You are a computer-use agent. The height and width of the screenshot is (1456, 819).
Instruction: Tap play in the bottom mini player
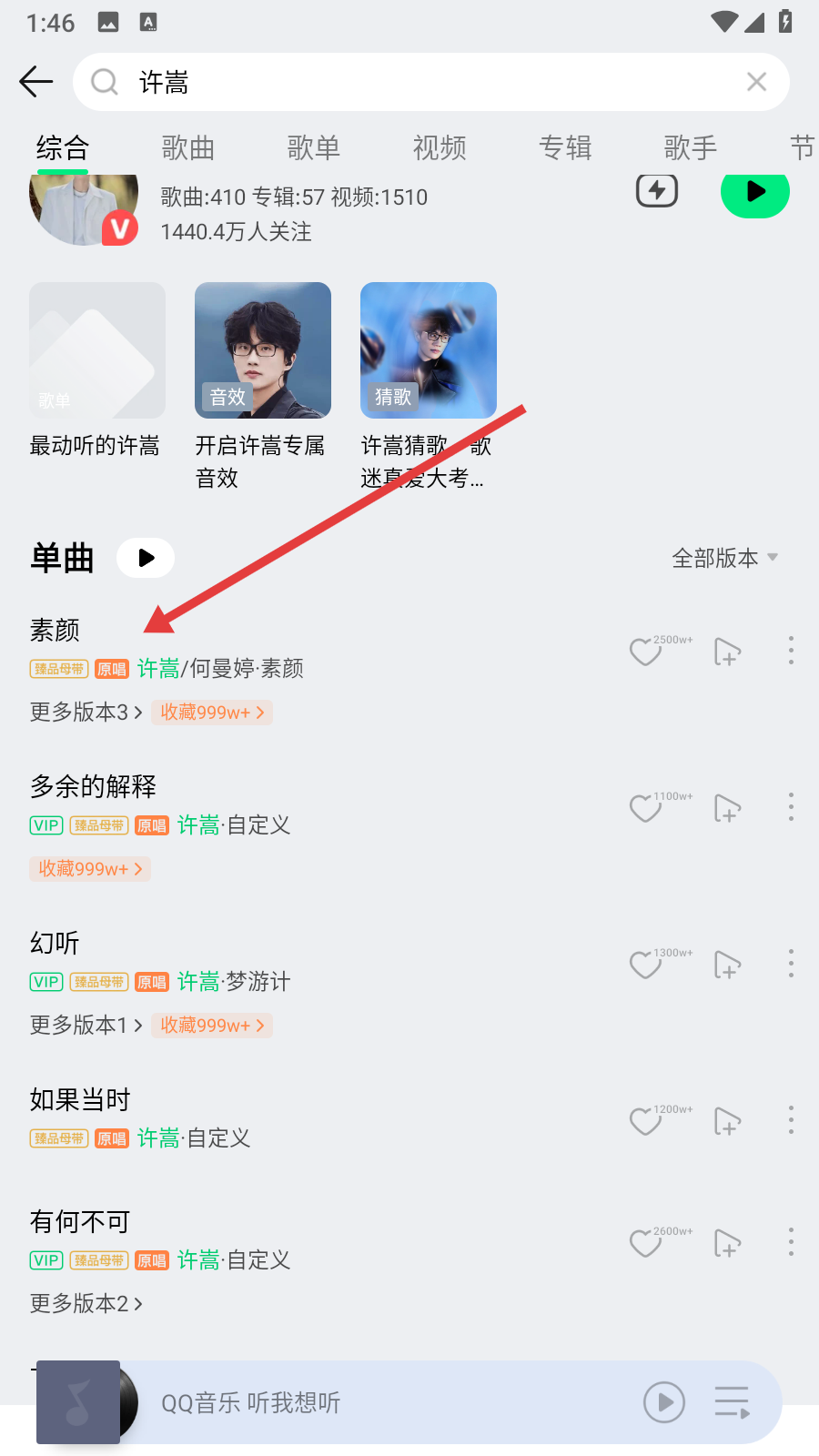[x=664, y=1402]
